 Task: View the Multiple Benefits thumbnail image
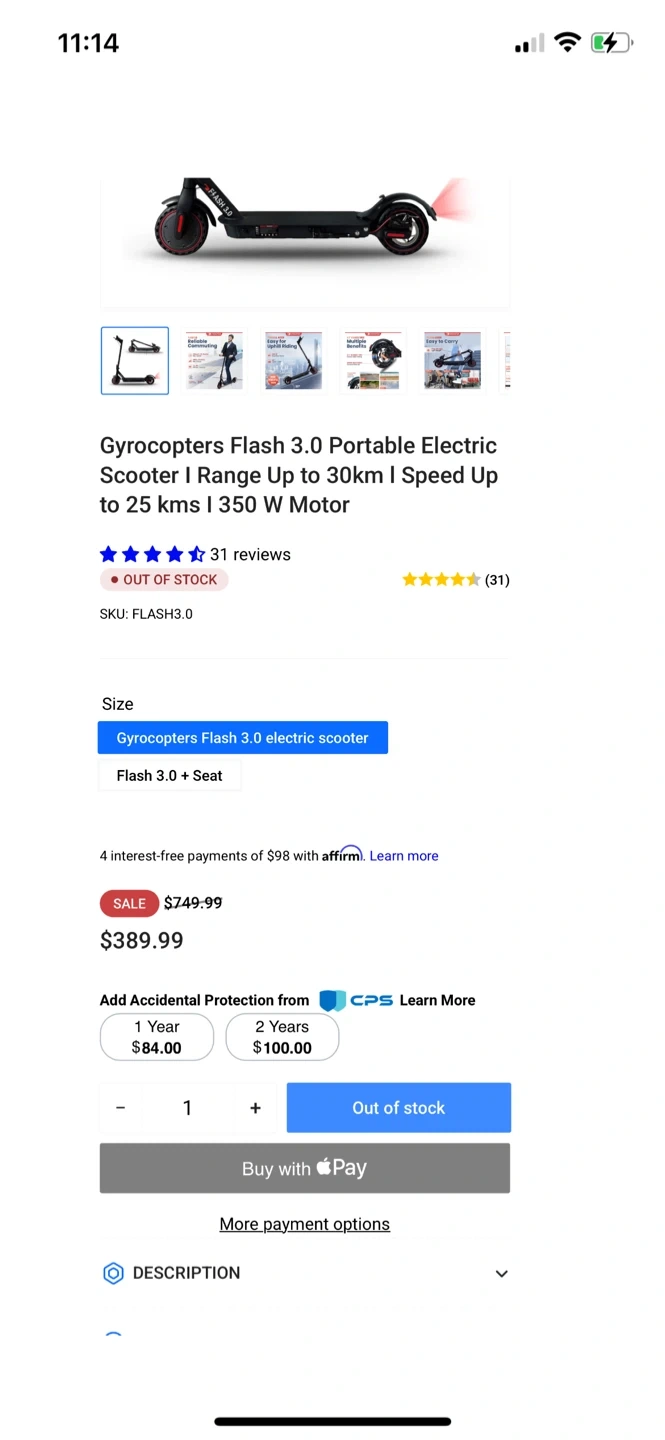point(373,361)
